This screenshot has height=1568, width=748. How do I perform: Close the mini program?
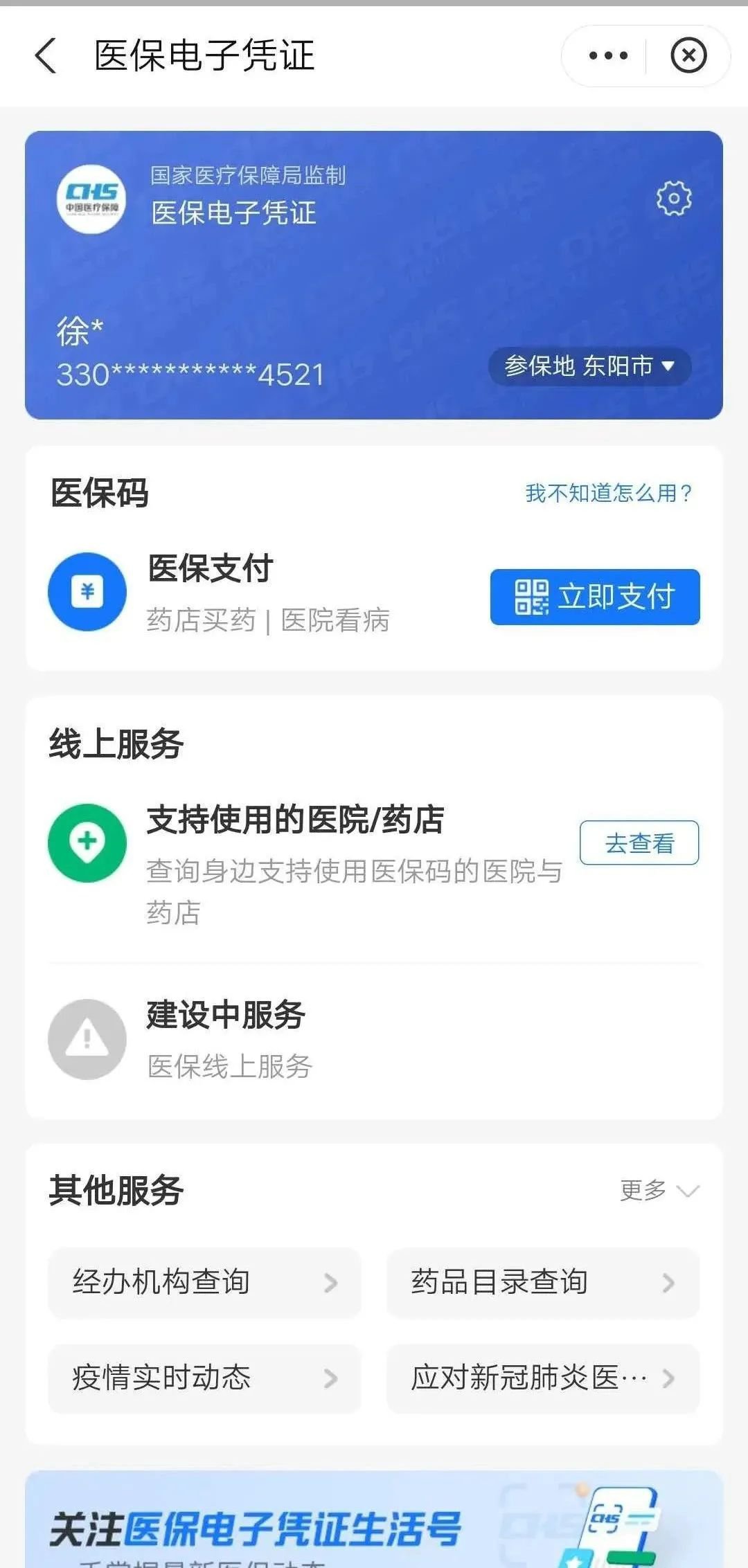tap(688, 56)
